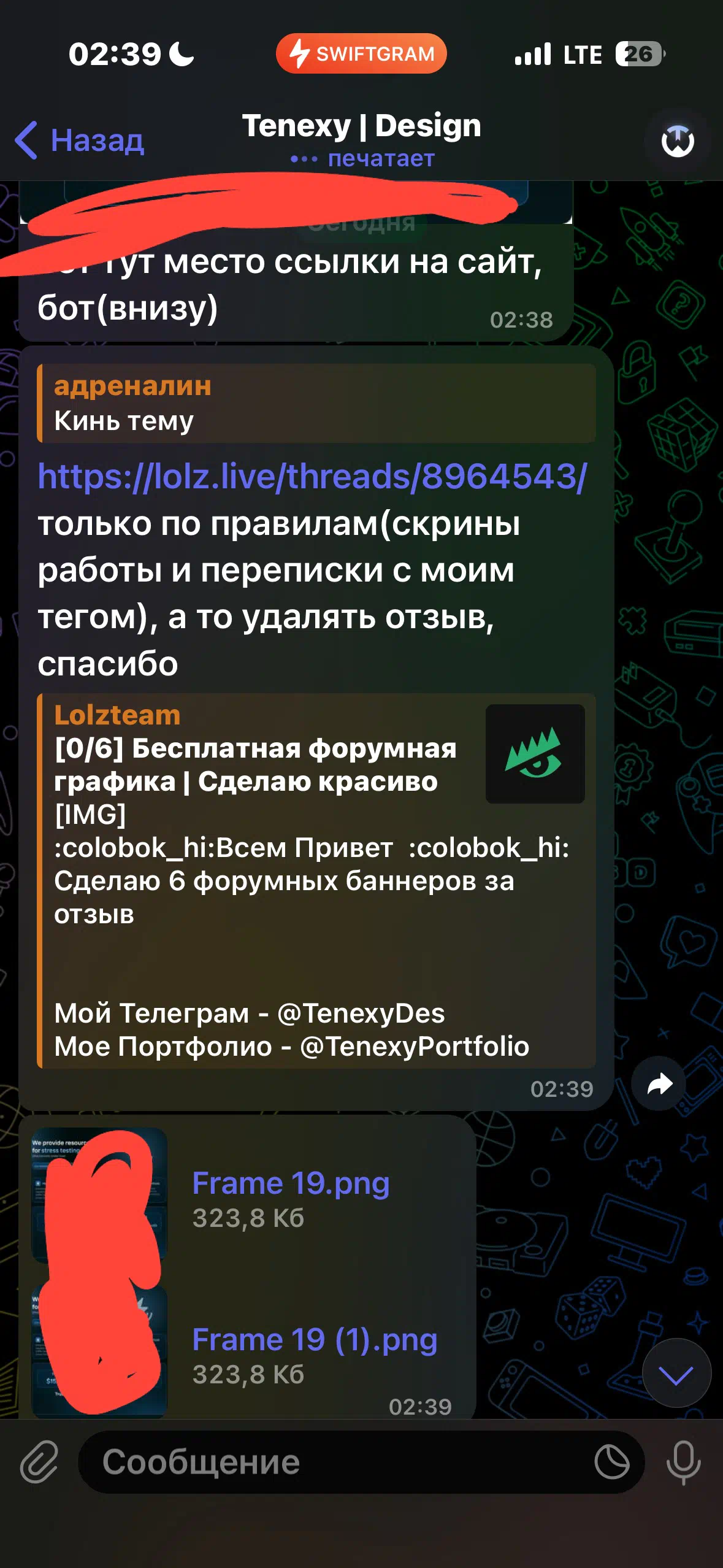The width and height of the screenshot is (723, 1568).
Task: Open the chat avatar in the top corner
Action: coord(678,141)
